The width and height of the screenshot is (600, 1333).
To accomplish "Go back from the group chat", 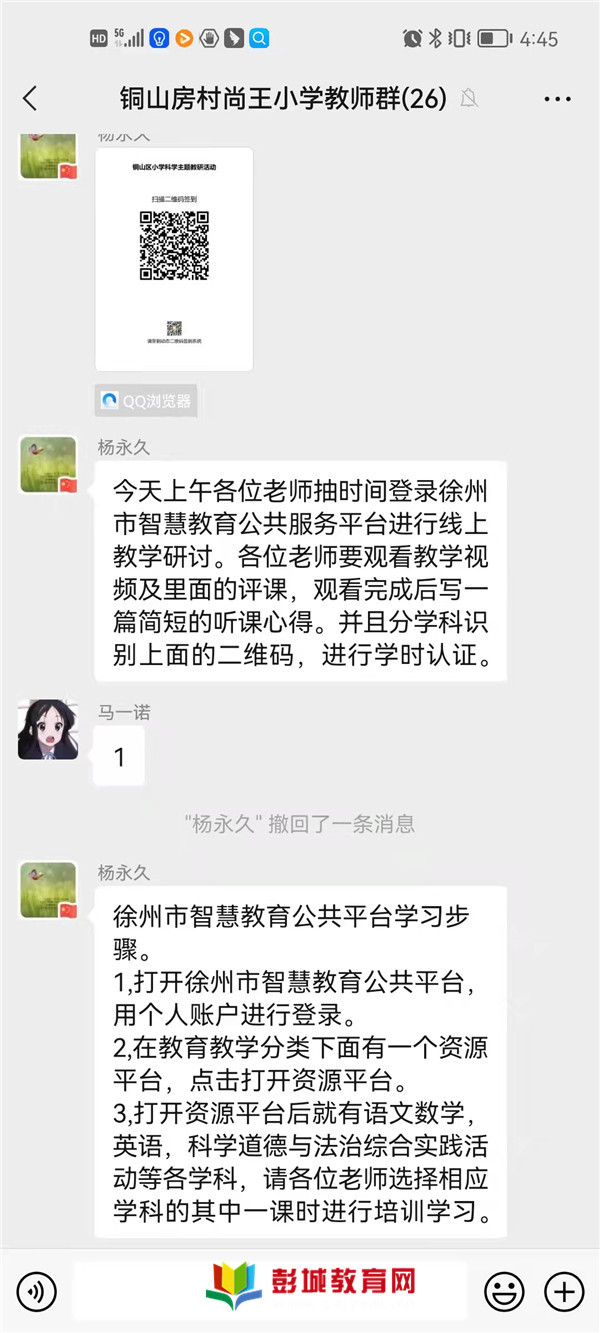I will click(x=30, y=98).
